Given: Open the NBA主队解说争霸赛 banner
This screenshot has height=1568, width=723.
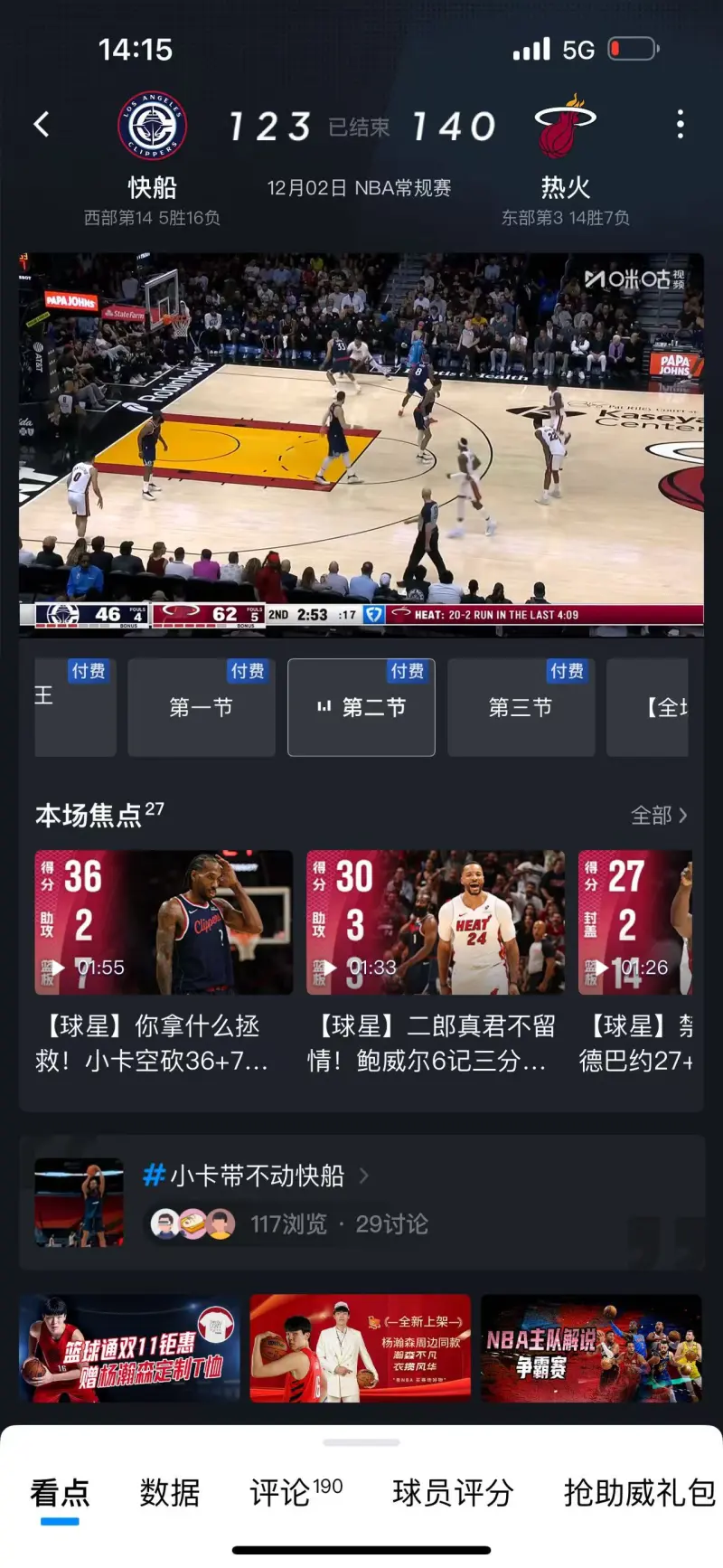Looking at the screenshot, I should [591, 1348].
